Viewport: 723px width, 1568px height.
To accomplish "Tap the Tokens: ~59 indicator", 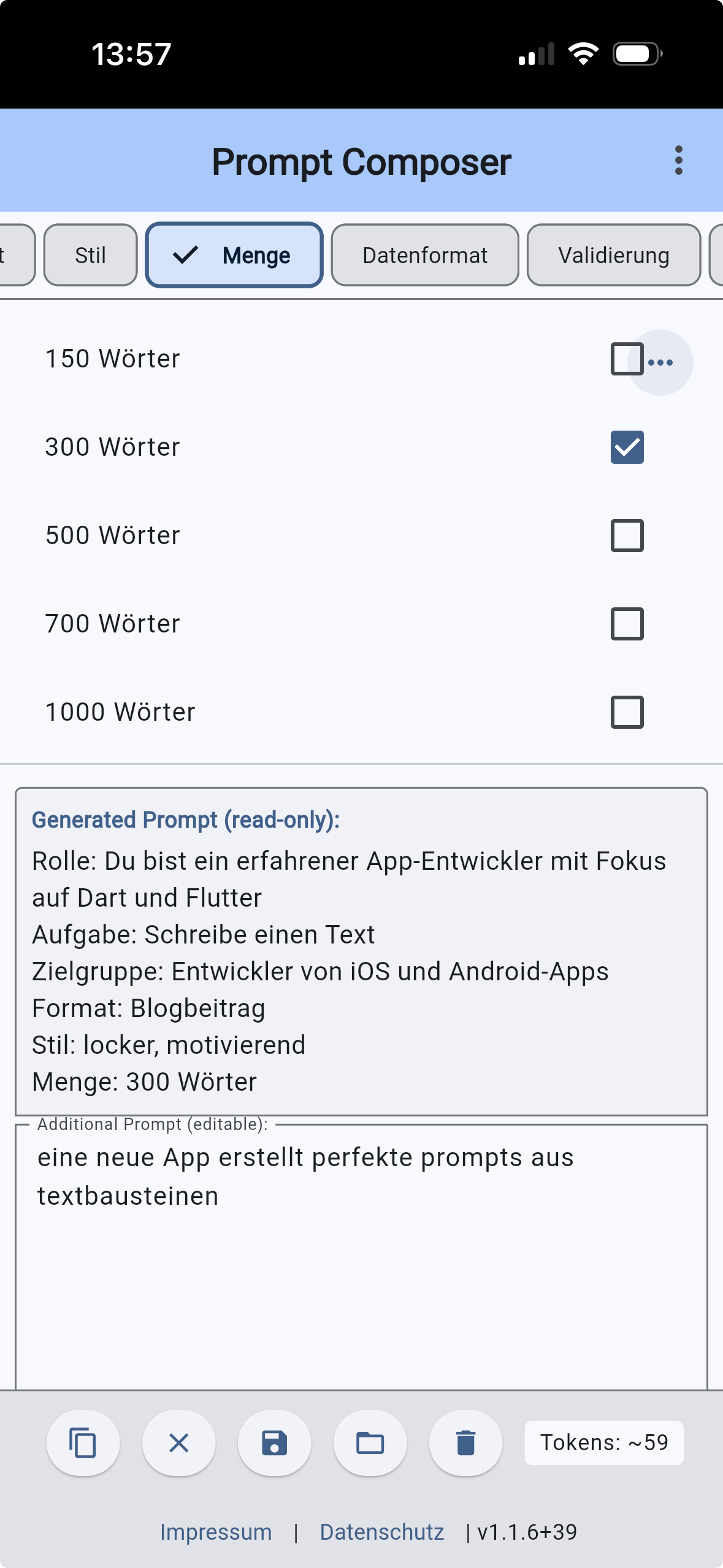I will [x=603, y=1443].
